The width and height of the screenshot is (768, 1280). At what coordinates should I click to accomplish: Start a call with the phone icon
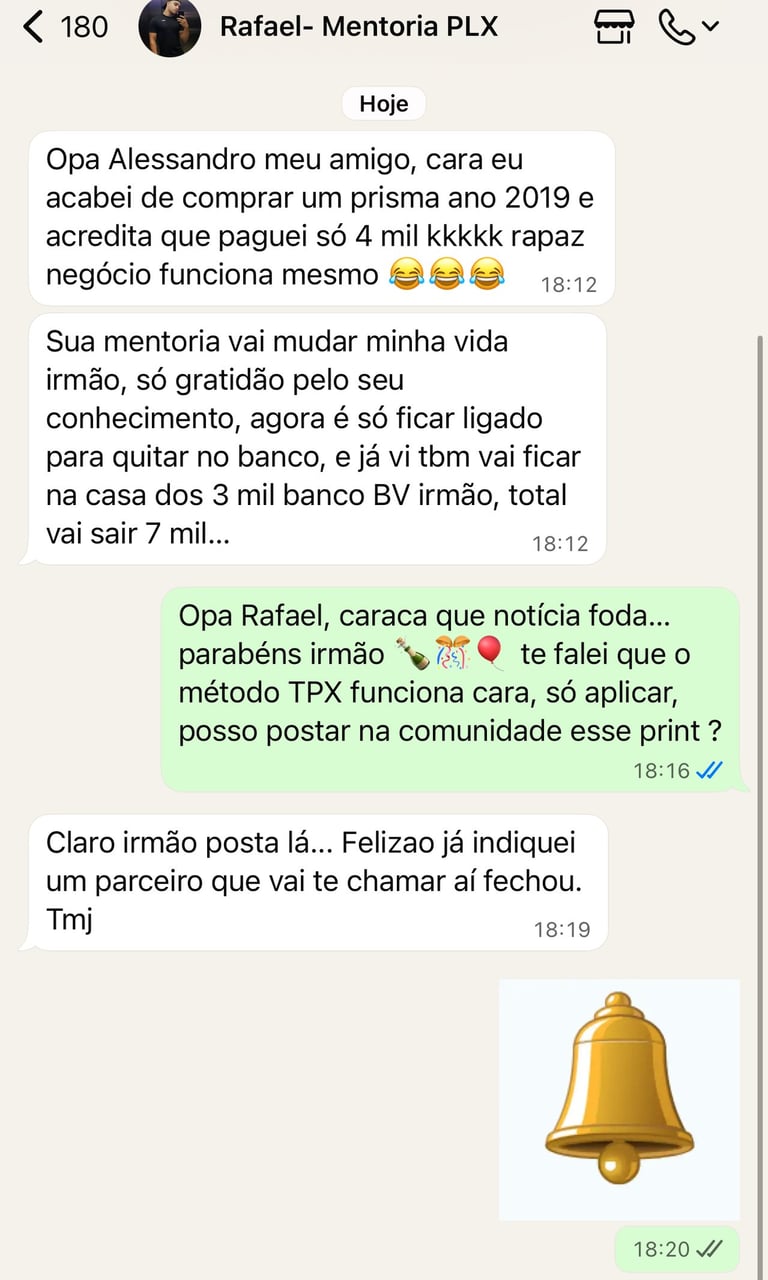[x=677, y=27]
